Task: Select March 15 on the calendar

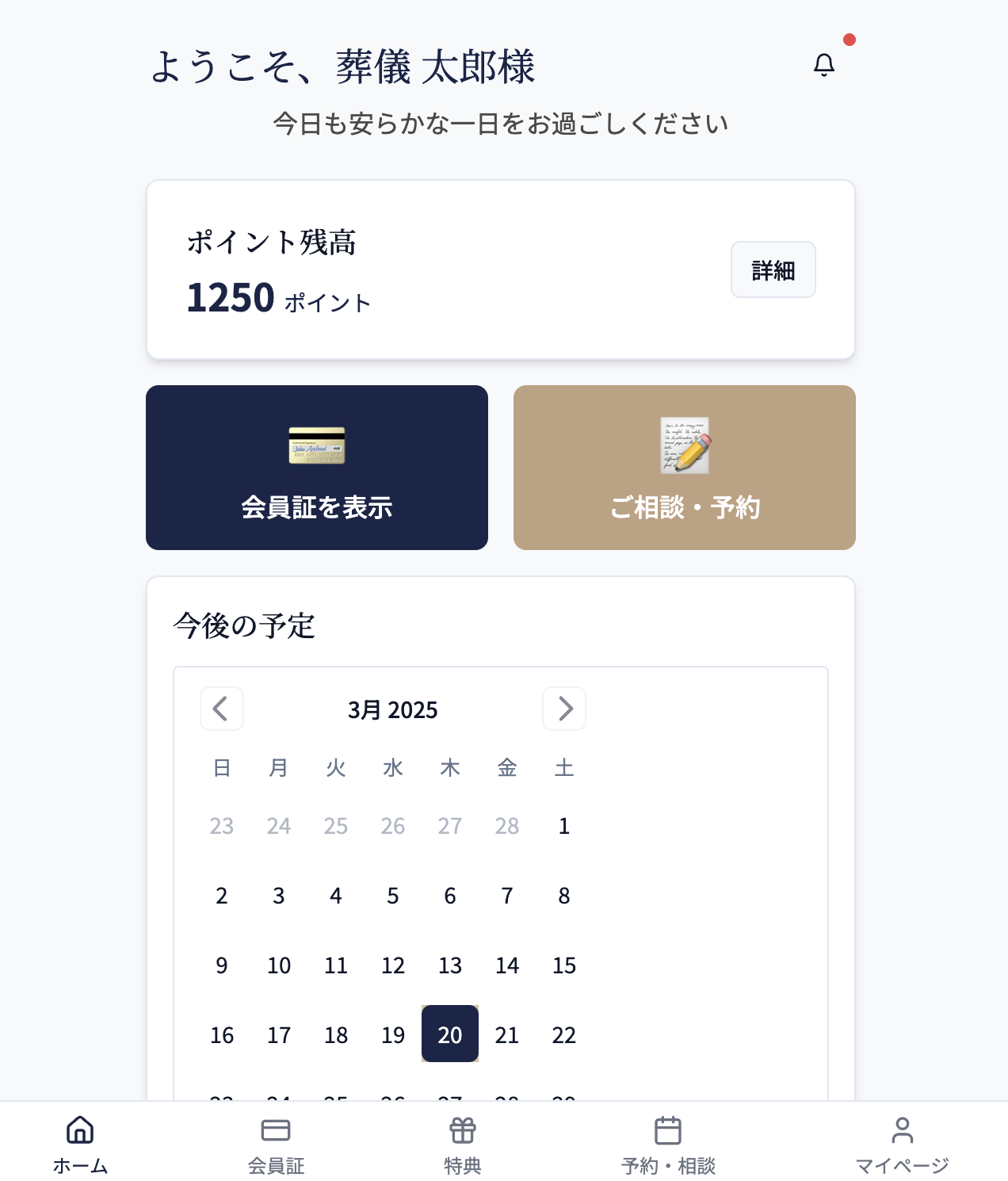Action: click(564, 965)
